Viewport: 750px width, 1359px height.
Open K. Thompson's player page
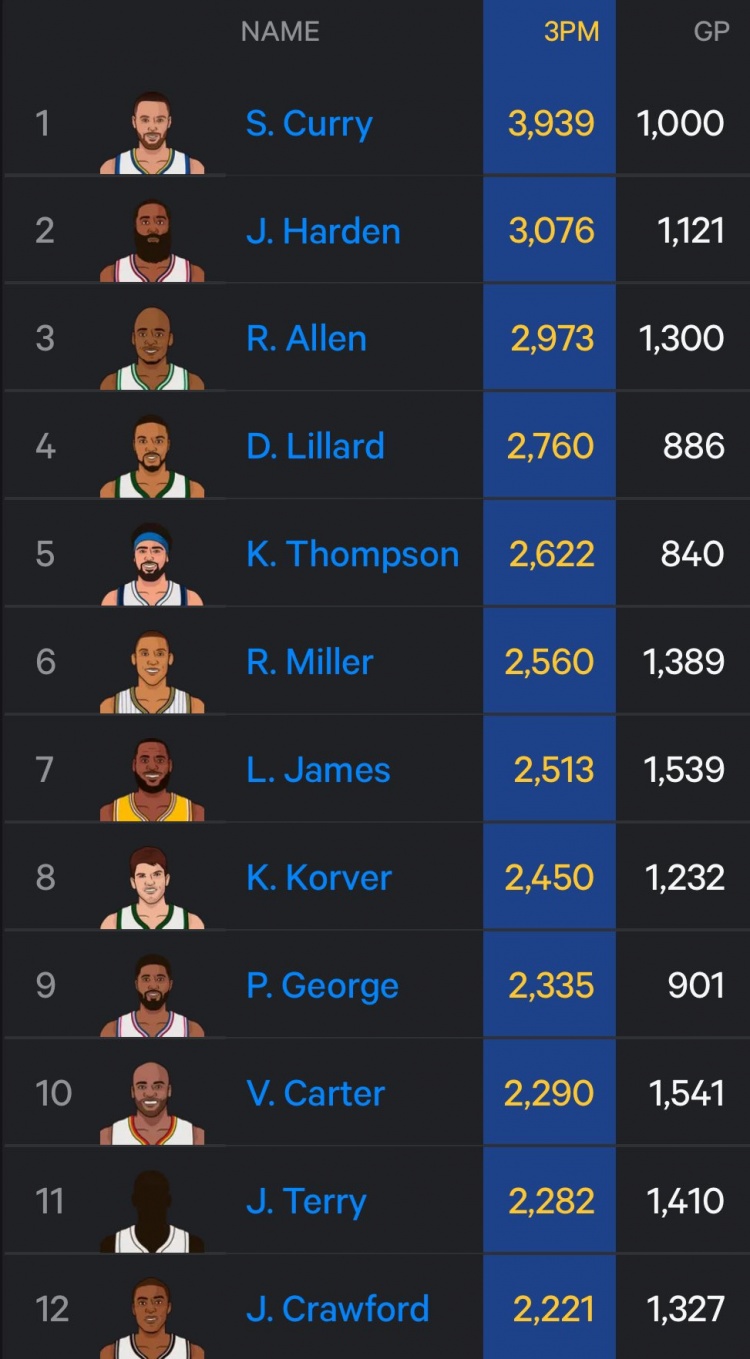(352, 554)
